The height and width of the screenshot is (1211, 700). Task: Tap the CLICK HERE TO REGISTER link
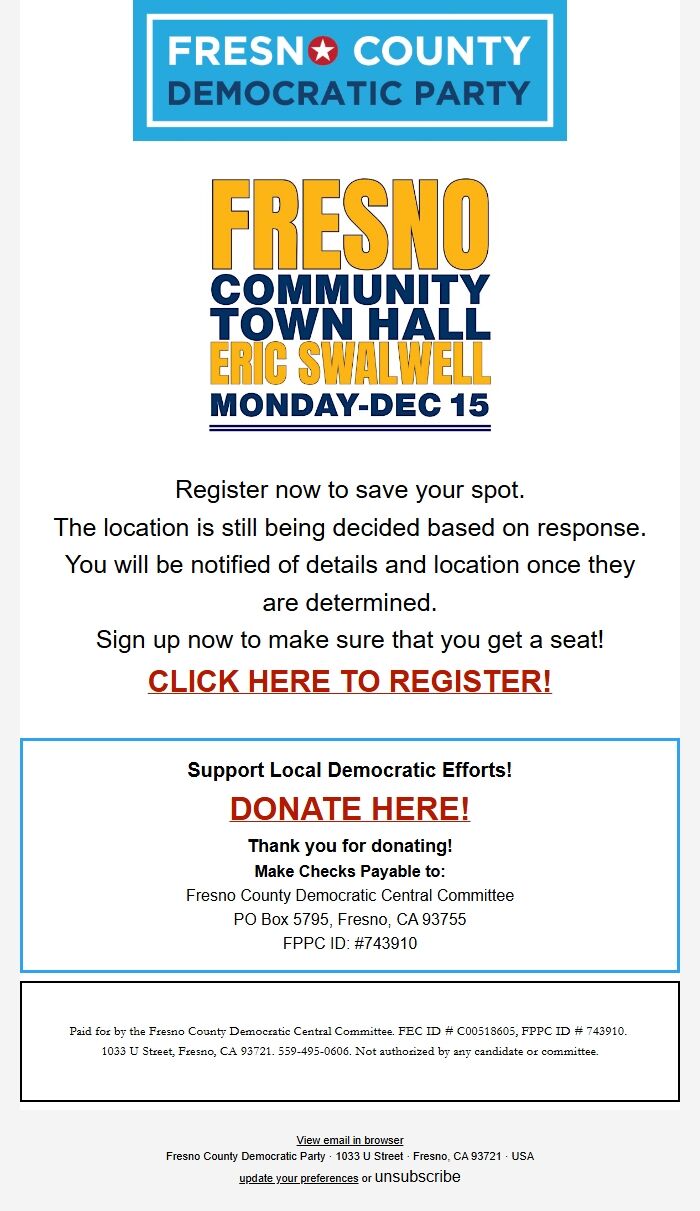point(350,681)
